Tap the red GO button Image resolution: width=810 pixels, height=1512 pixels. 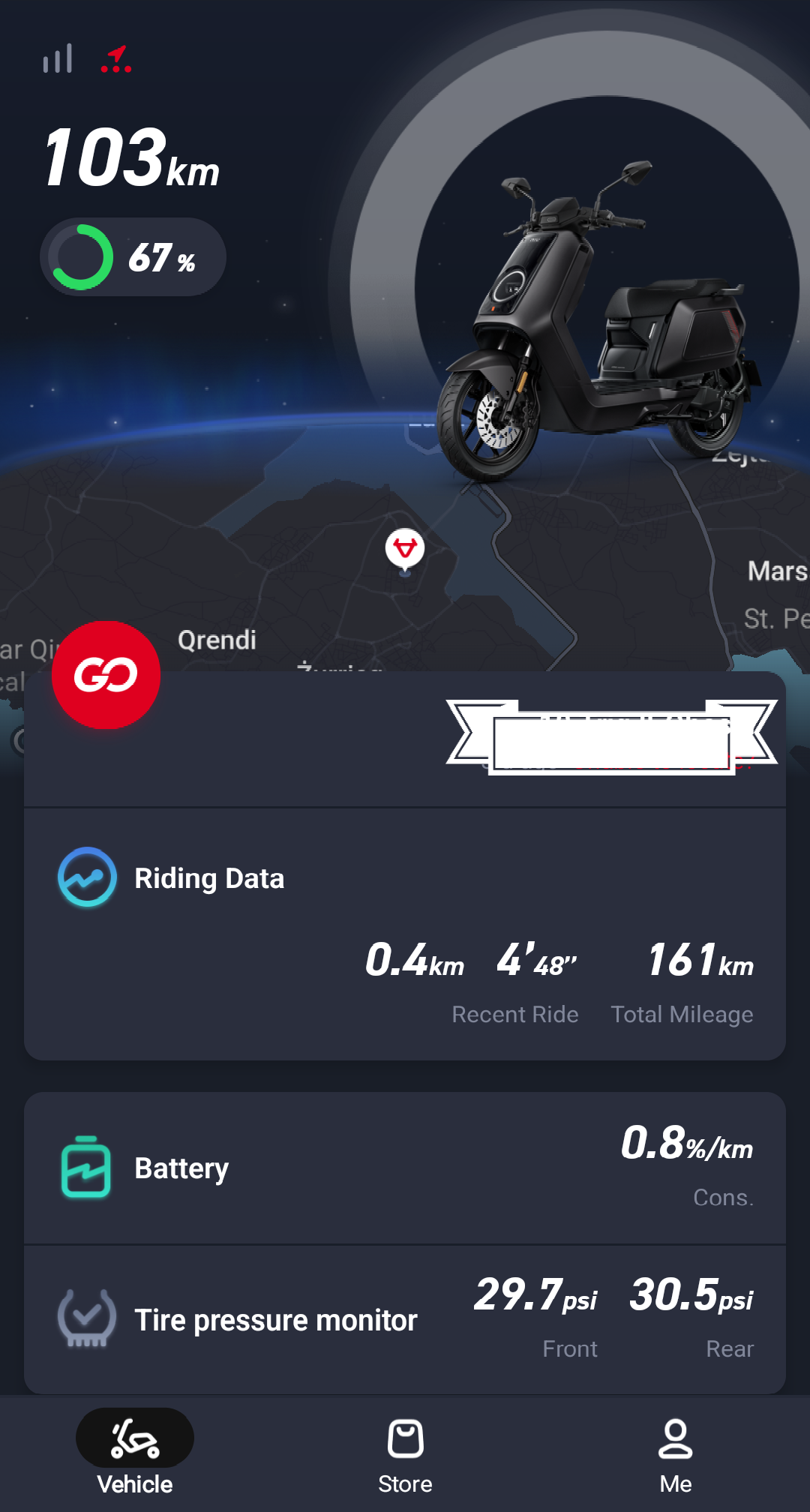(106, 675)
